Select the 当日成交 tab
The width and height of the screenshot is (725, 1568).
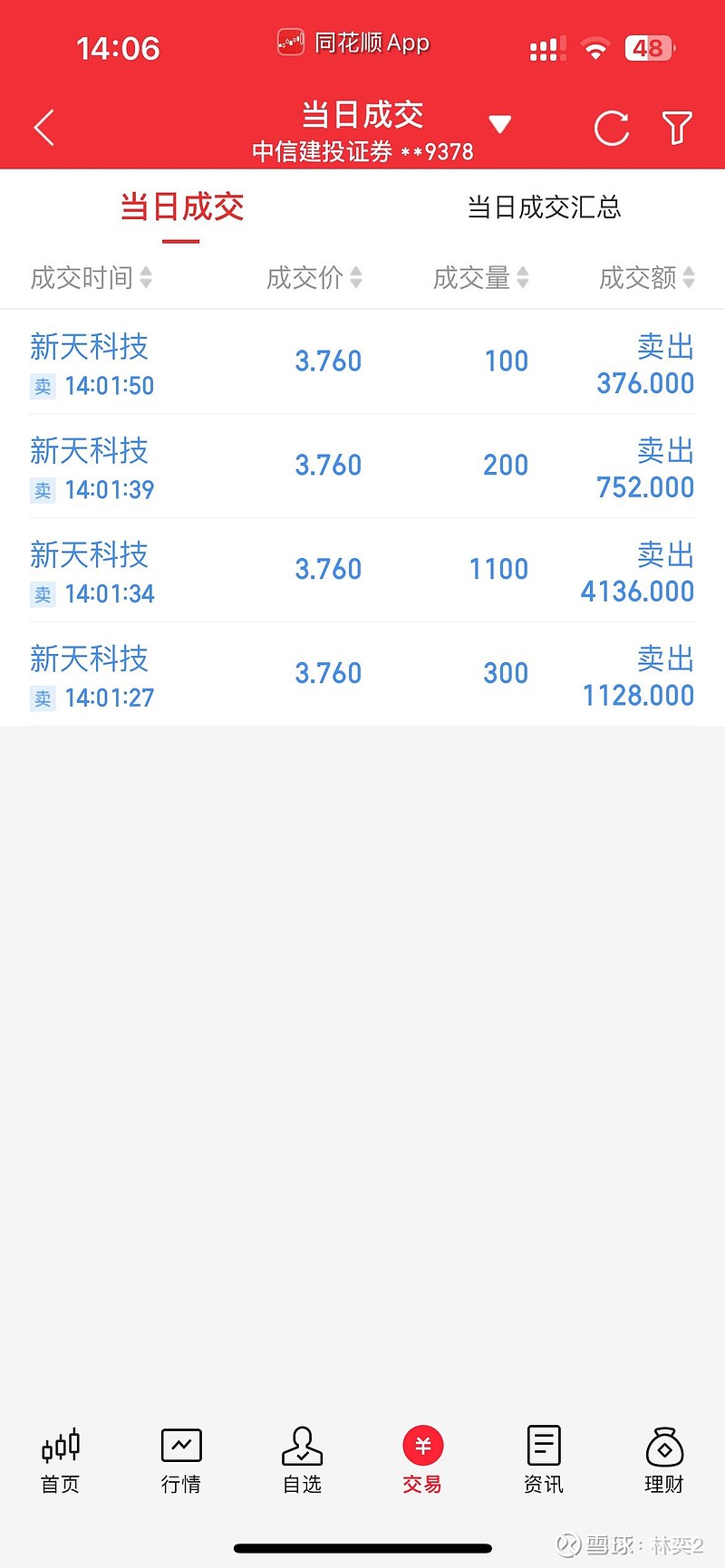[x=181, y=207]
